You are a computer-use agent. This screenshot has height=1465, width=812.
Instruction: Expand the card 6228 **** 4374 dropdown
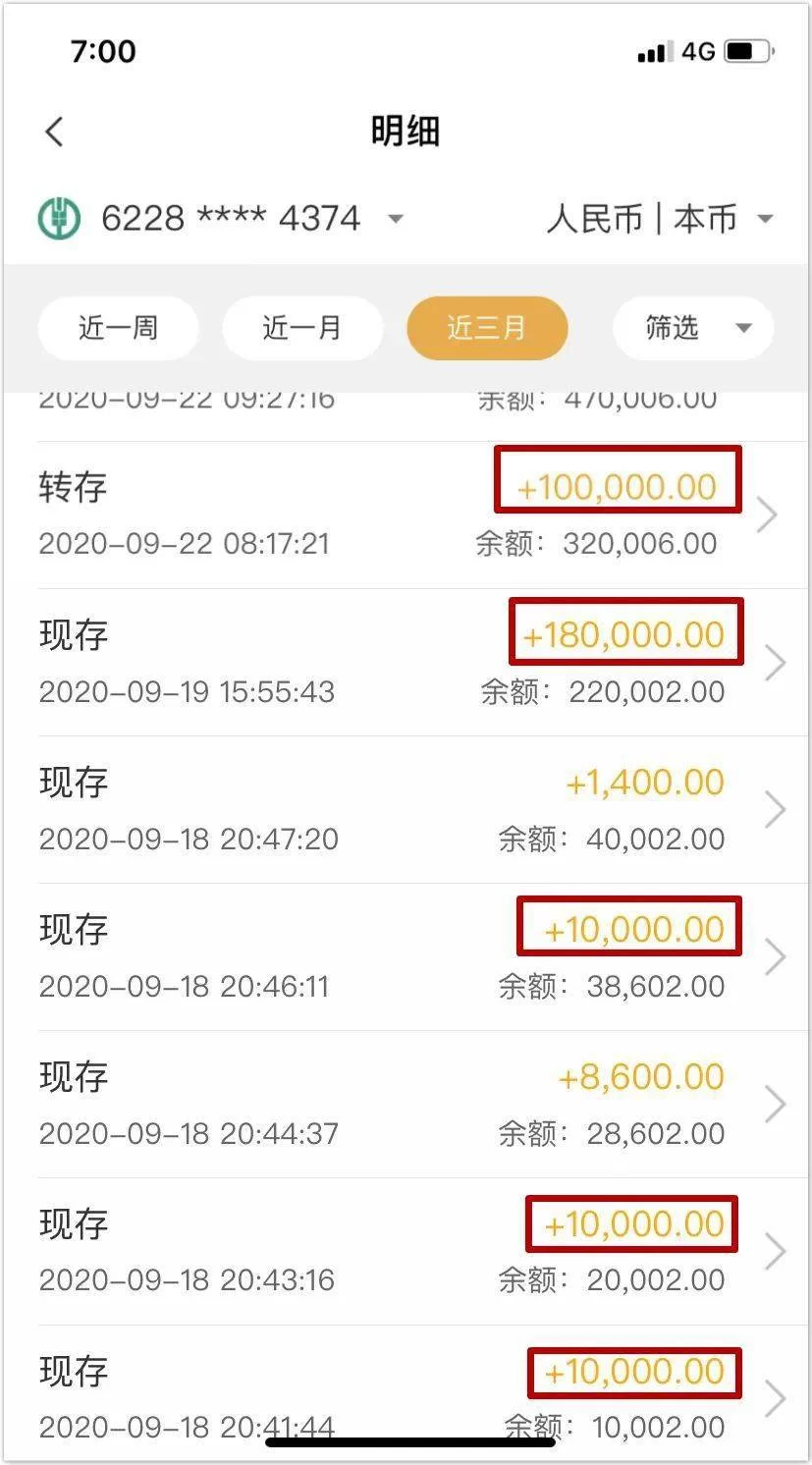396,218
